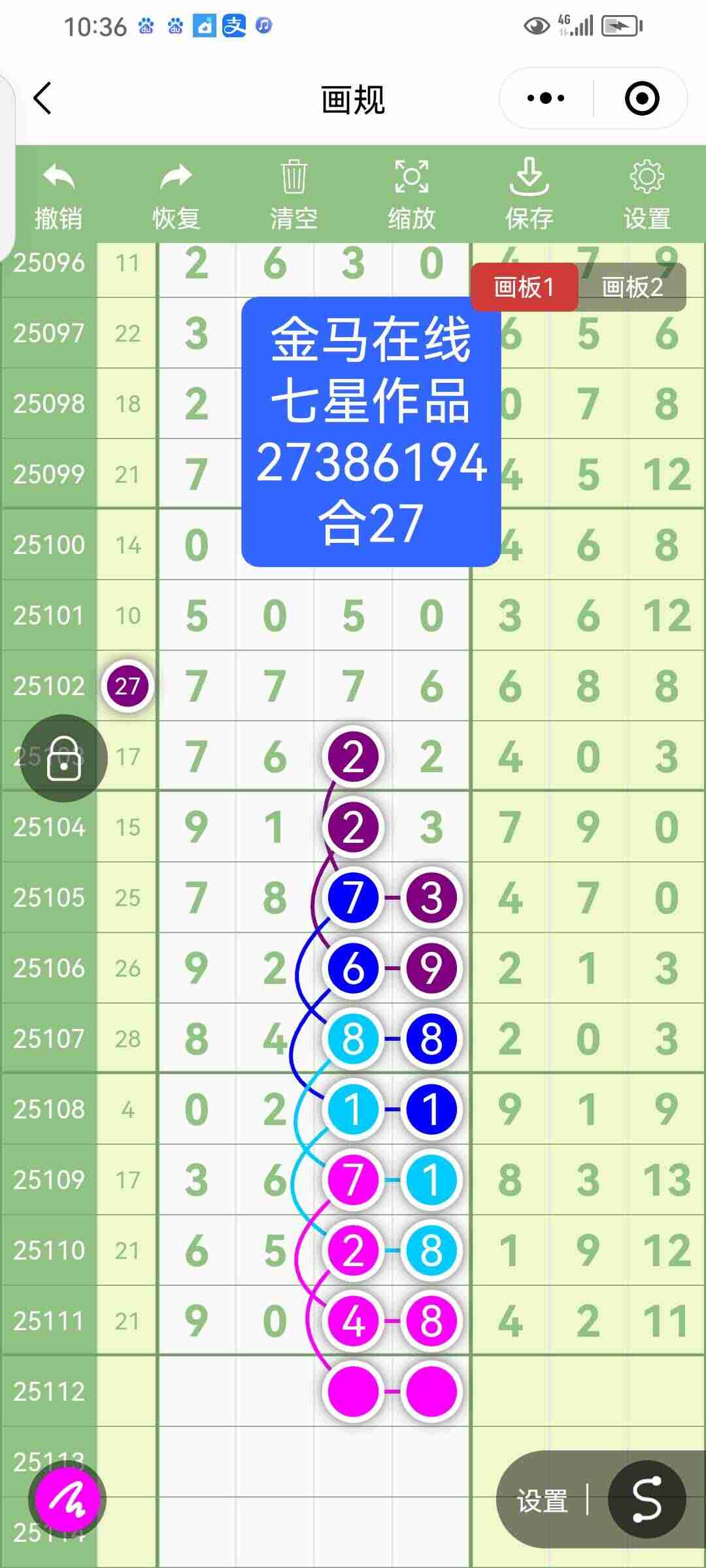This screenshot has height=1568, width=706.
Task: Clear the drawing with 清空
Action: (x=294, y=196)
